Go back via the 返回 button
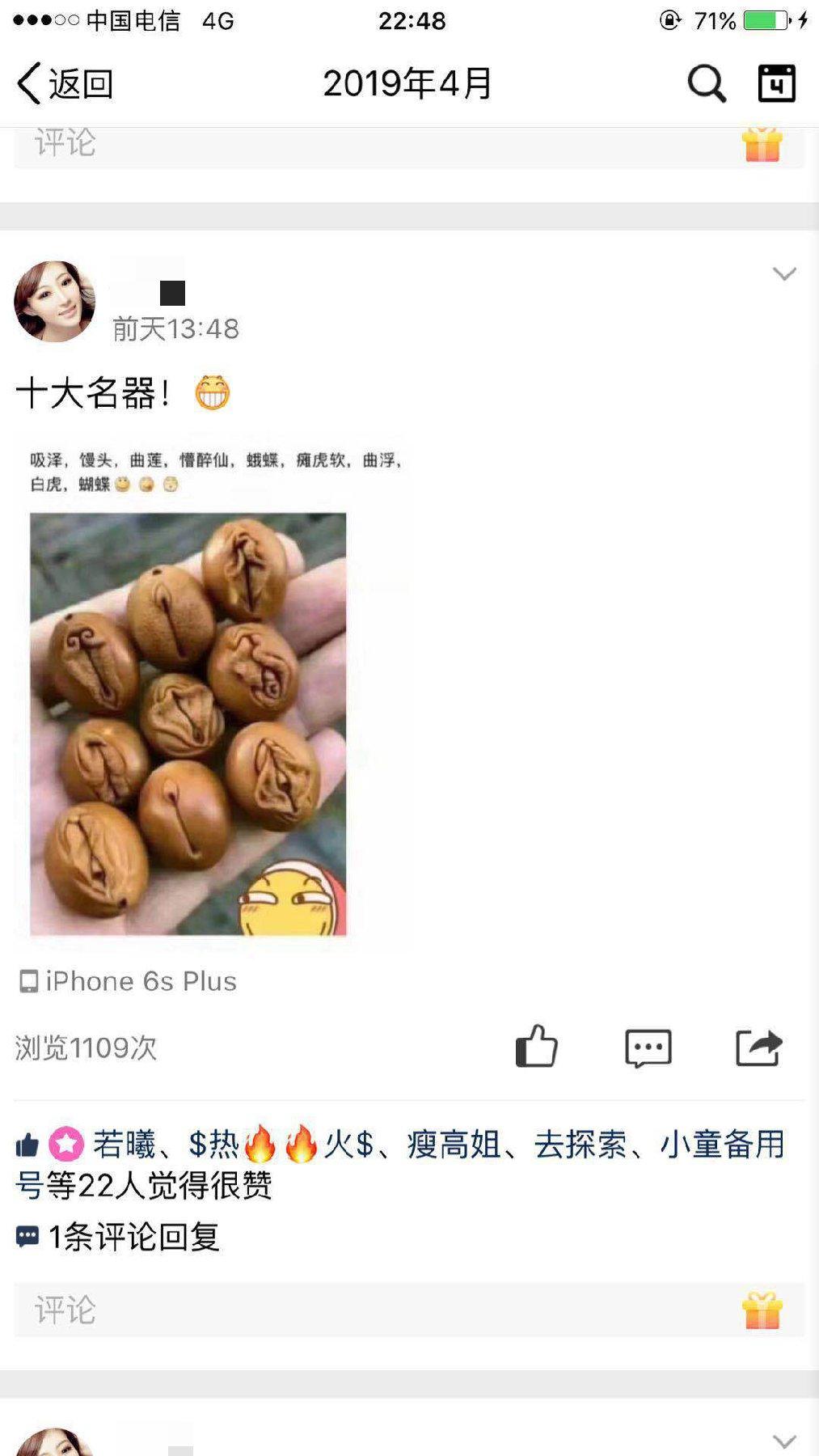Screen dimensions: 819x1456 tap(65, 83)
